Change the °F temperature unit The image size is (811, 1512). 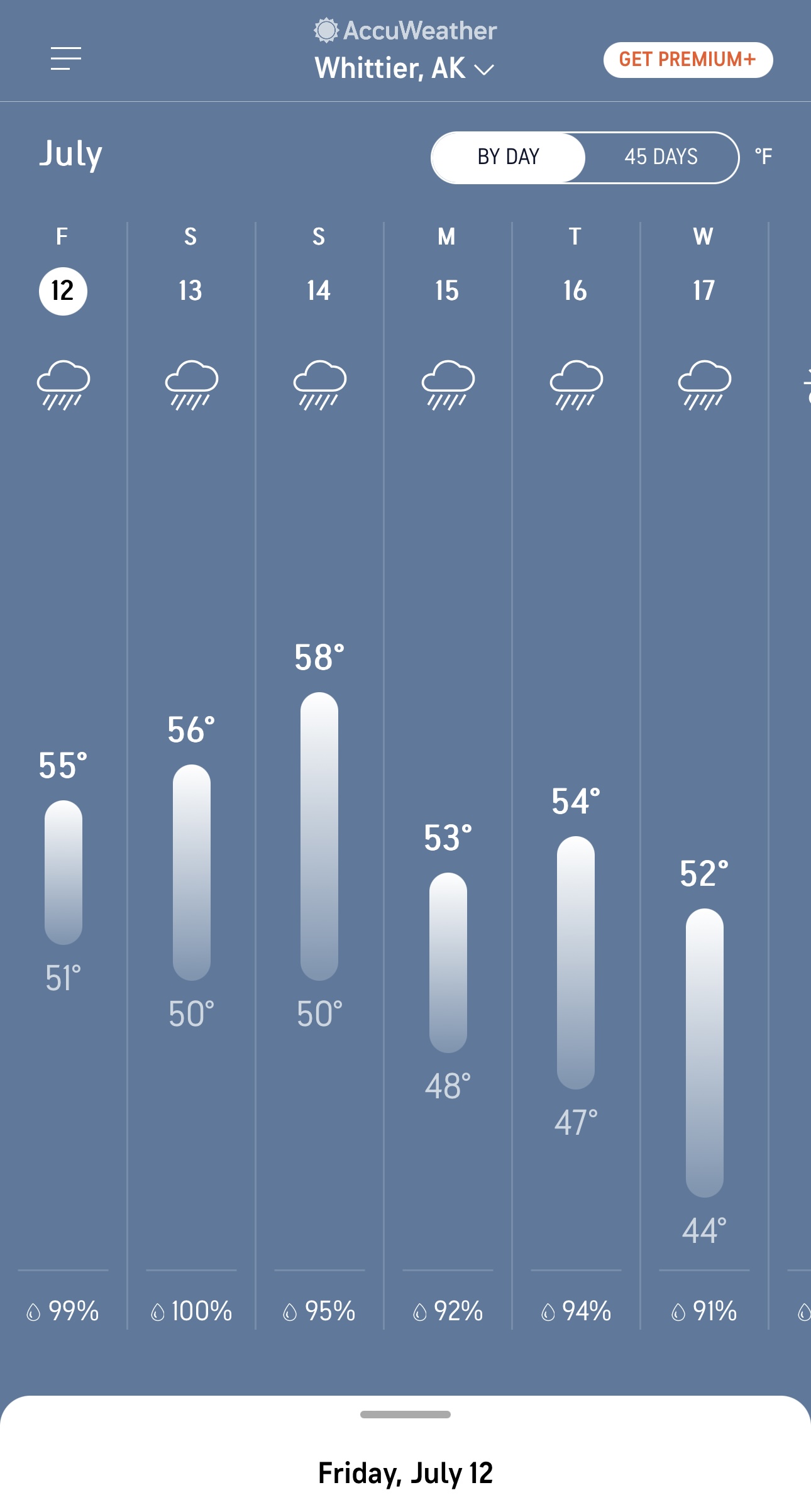[x=763, y=157]
